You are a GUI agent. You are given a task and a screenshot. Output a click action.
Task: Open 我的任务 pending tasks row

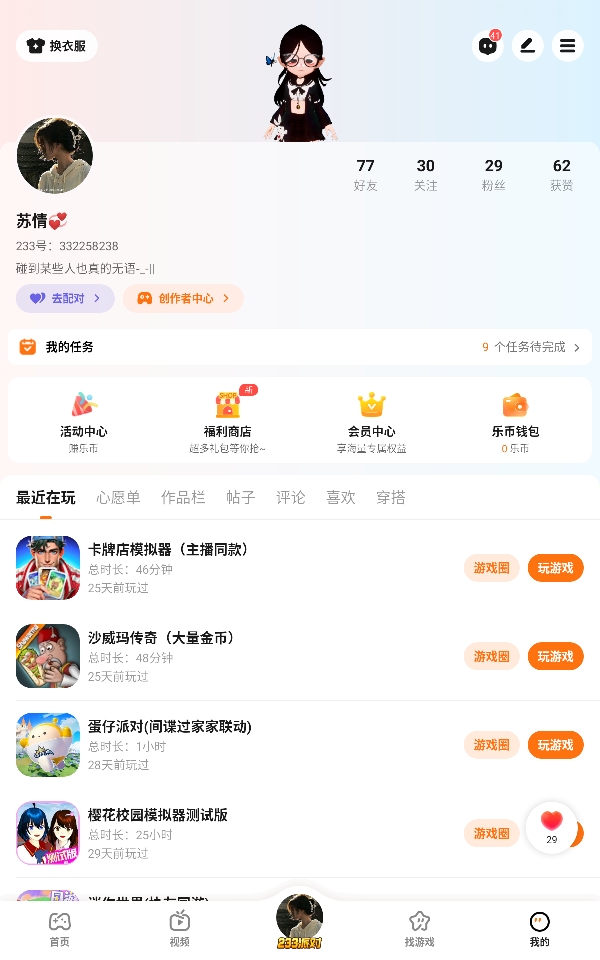click(300, 347)
